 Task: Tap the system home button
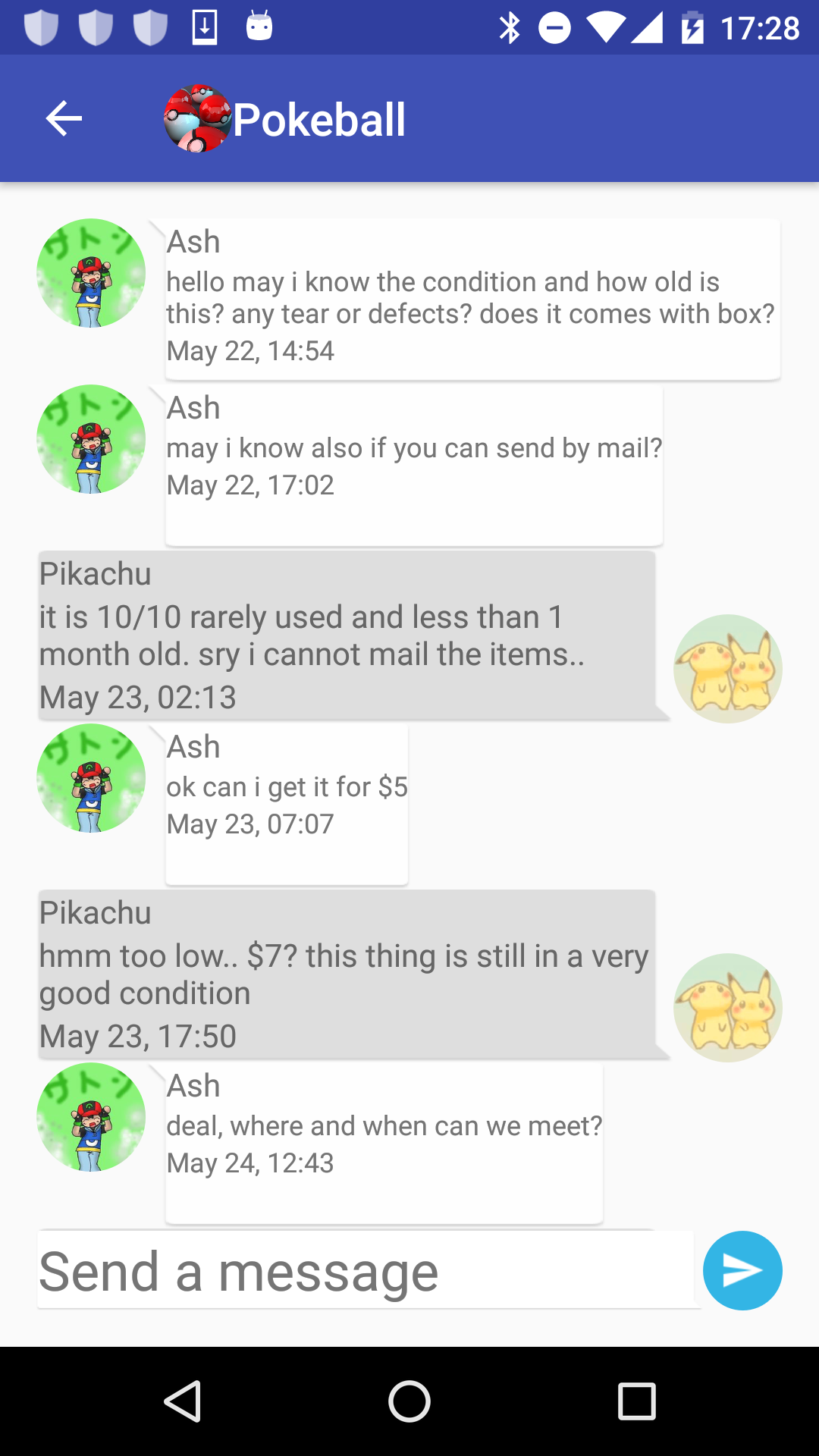(409, 1401)
